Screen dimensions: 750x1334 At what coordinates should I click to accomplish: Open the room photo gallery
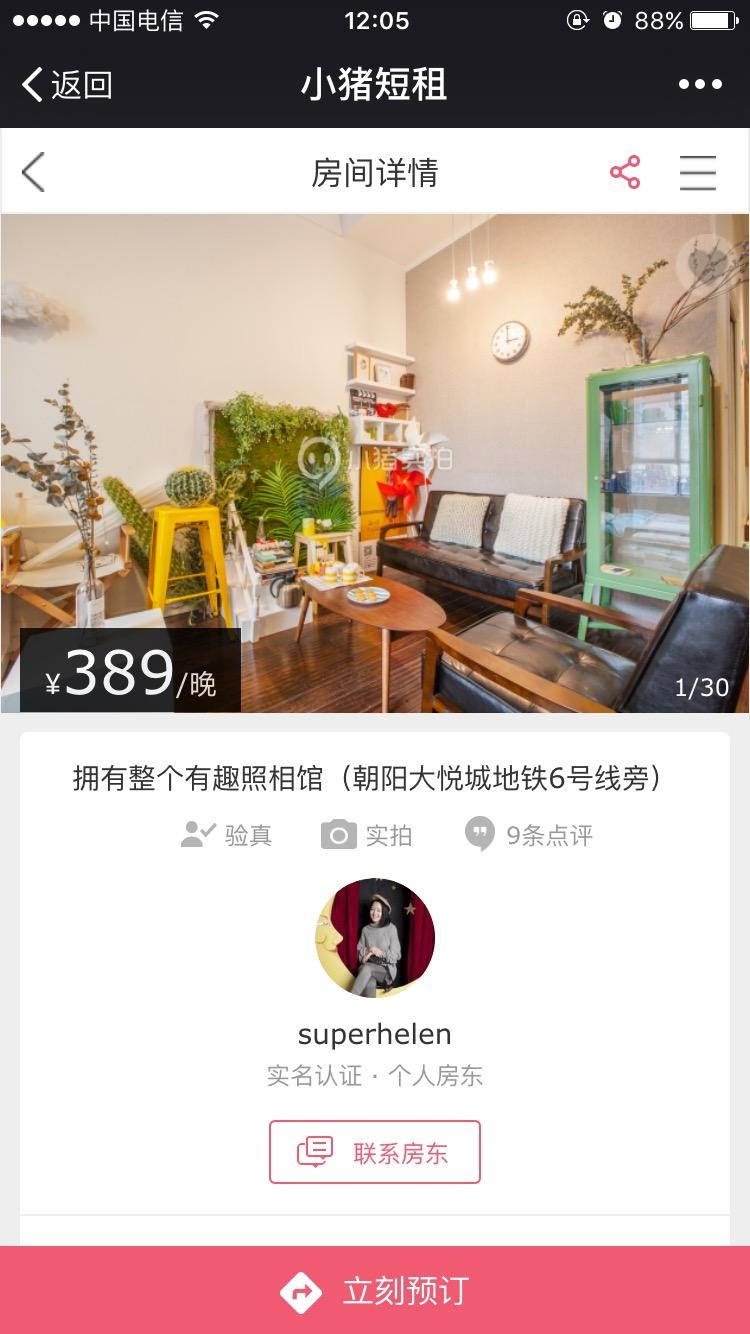(375, 460)
